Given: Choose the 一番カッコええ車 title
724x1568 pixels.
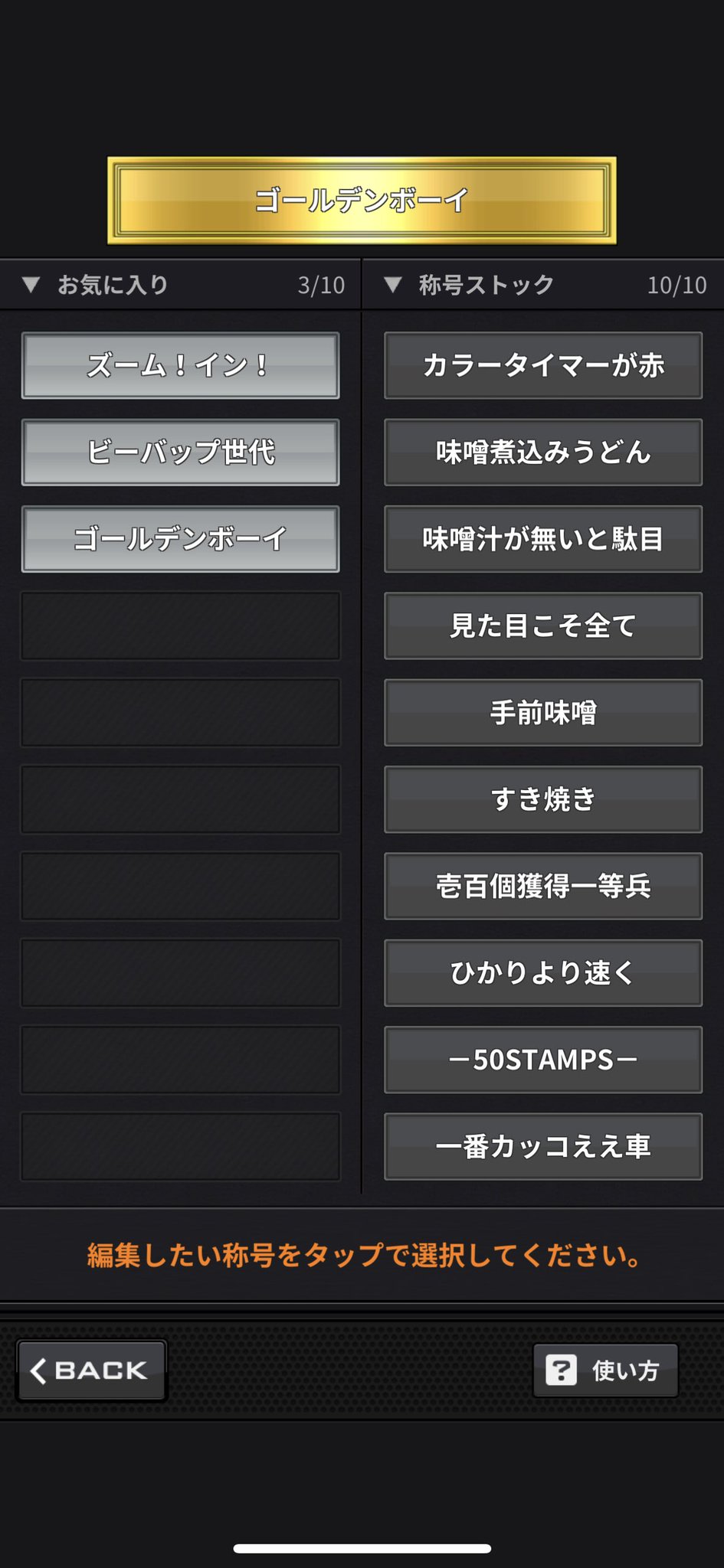Looking at the screenshot, I should (x=543, y=1146).
